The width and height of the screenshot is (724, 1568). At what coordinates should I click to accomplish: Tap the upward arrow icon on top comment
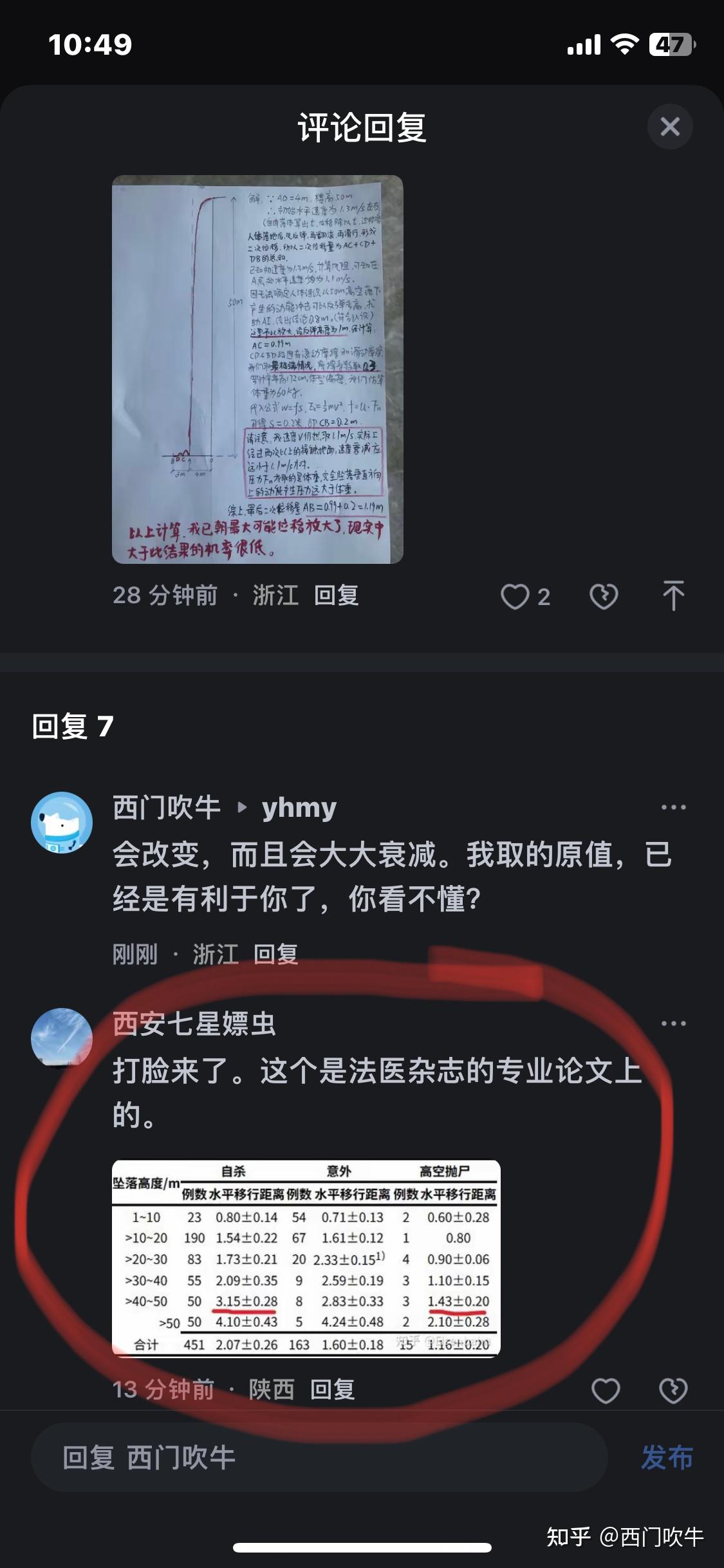[673, 595]
